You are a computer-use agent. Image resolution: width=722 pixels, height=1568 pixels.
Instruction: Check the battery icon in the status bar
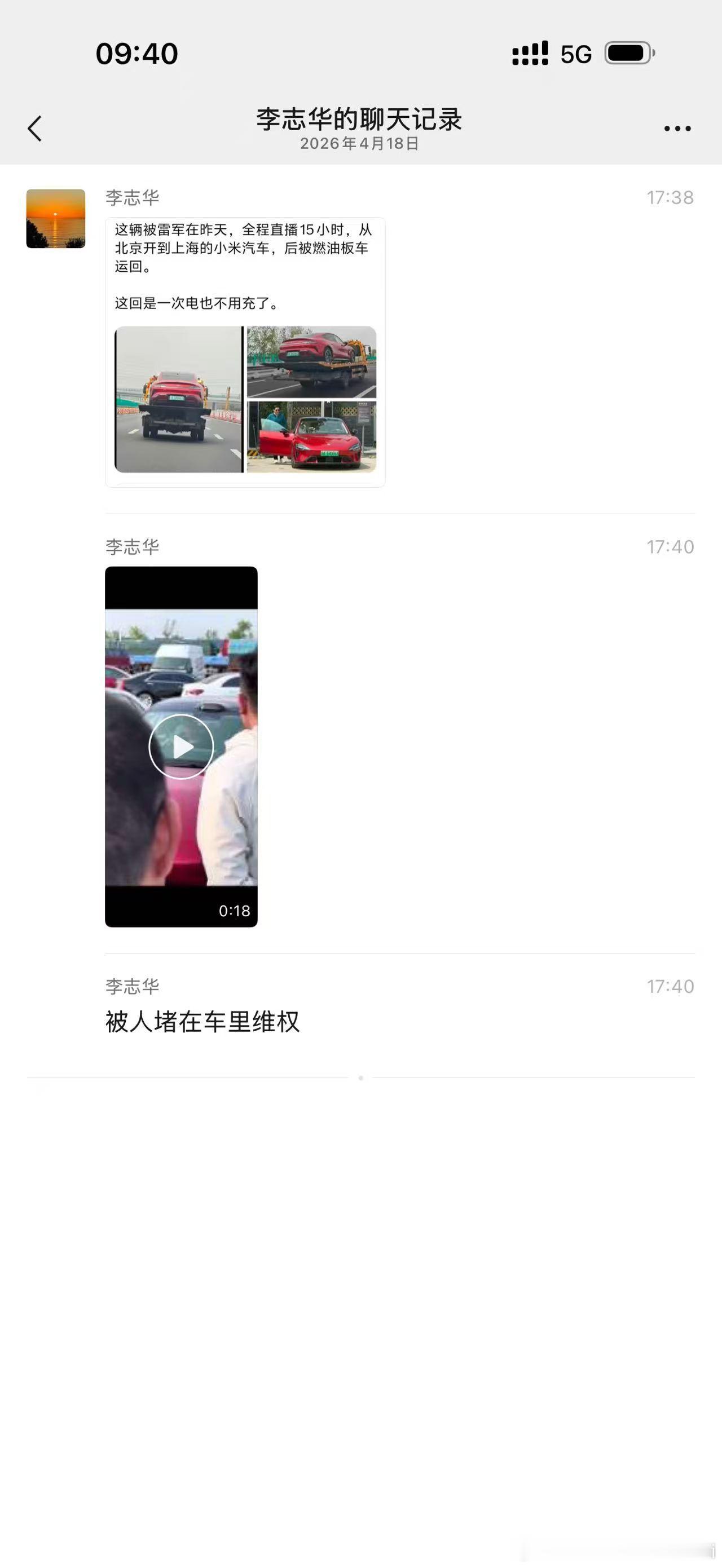point(628,54)
